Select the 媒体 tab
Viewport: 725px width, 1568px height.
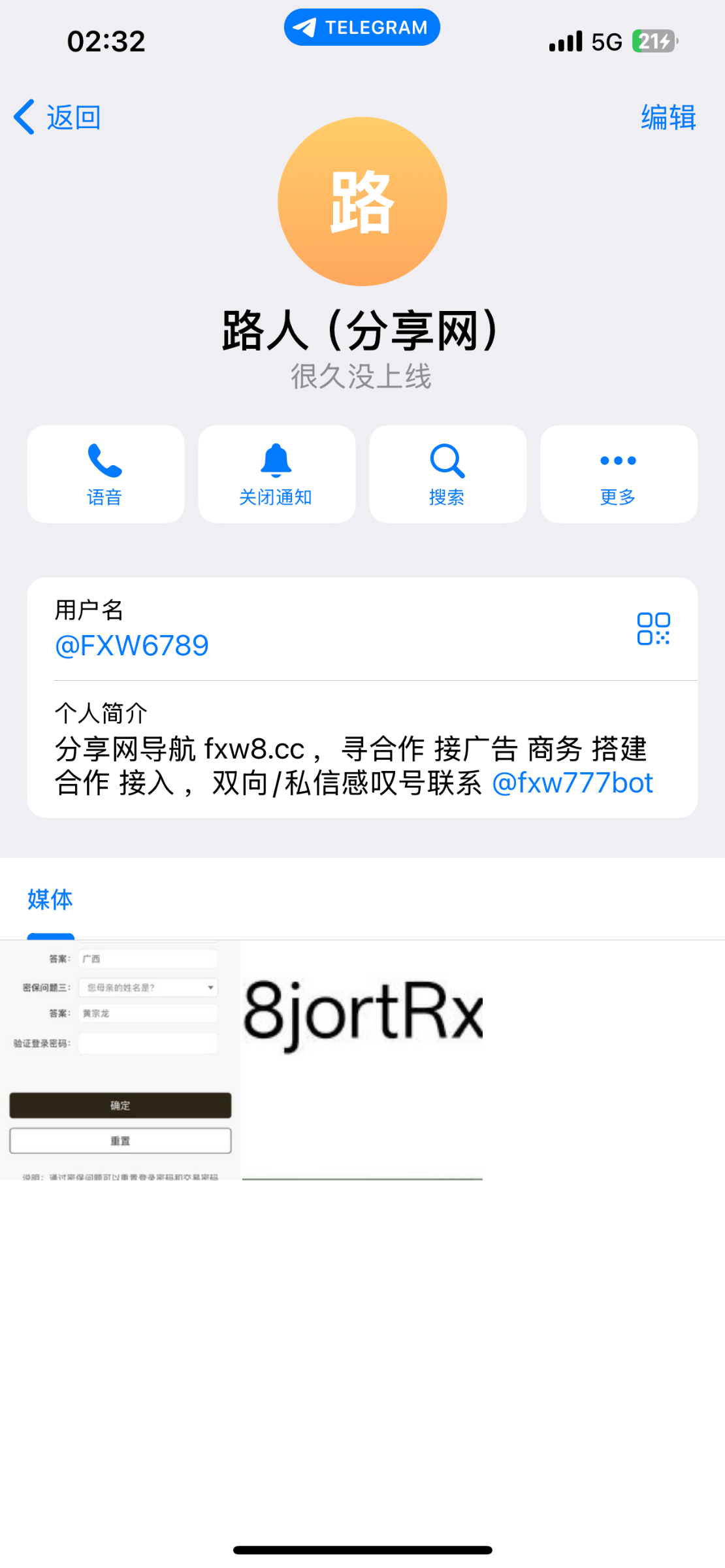(x=50, y=900)
